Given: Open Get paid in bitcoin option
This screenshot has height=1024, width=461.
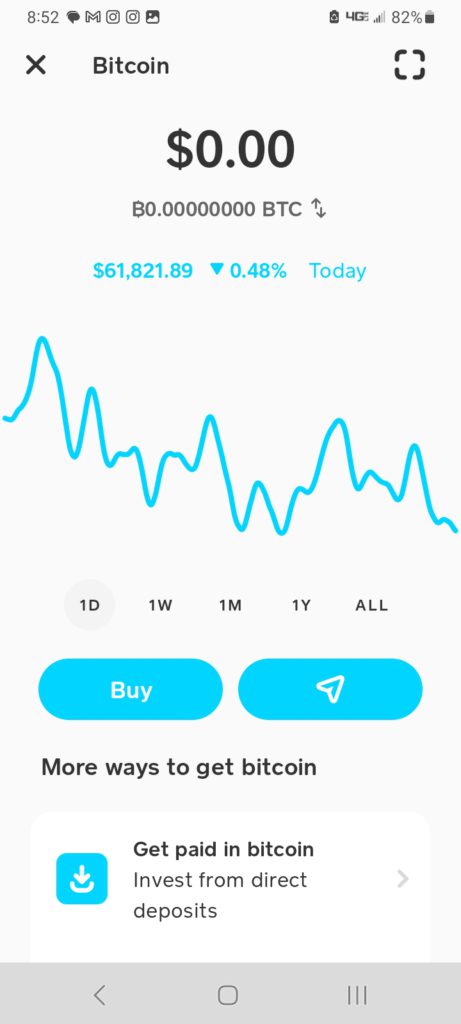Looking at the screenshot, I should (x=230, y=880).
